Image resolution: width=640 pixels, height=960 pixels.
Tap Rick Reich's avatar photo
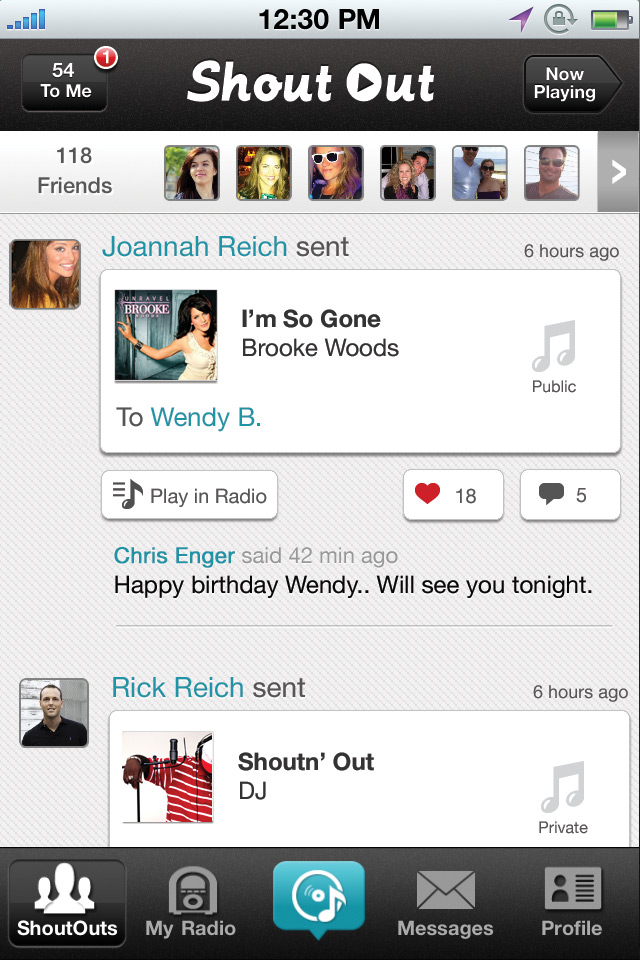point(54,712)
